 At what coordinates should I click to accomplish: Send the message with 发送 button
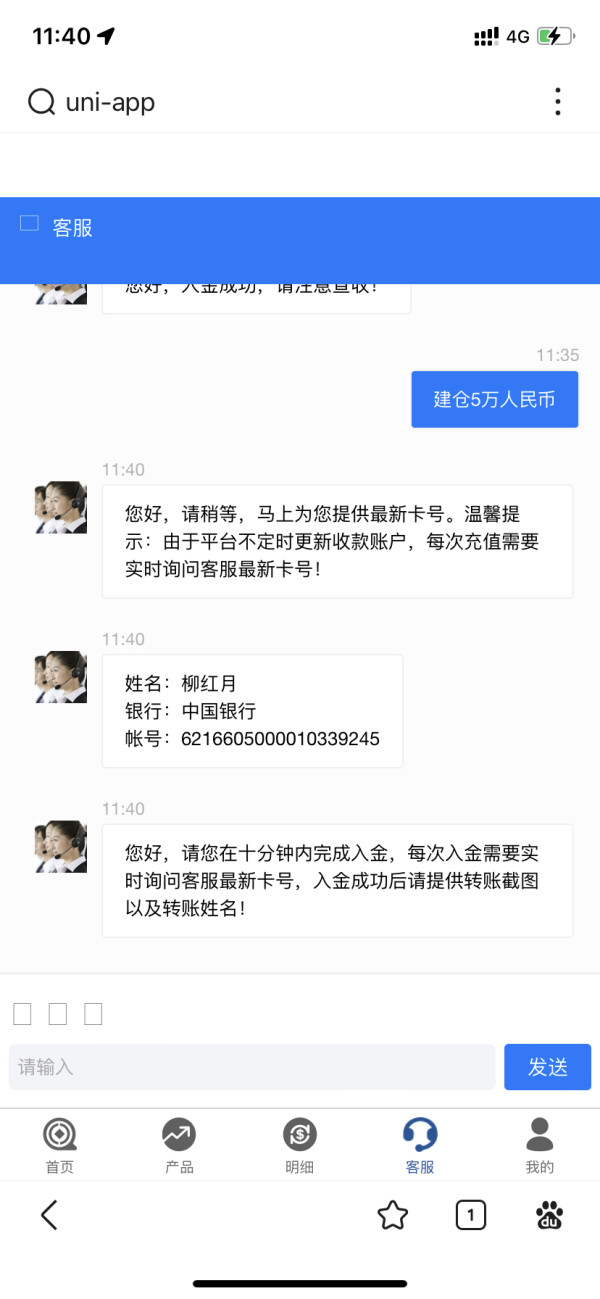(547, 1067)
